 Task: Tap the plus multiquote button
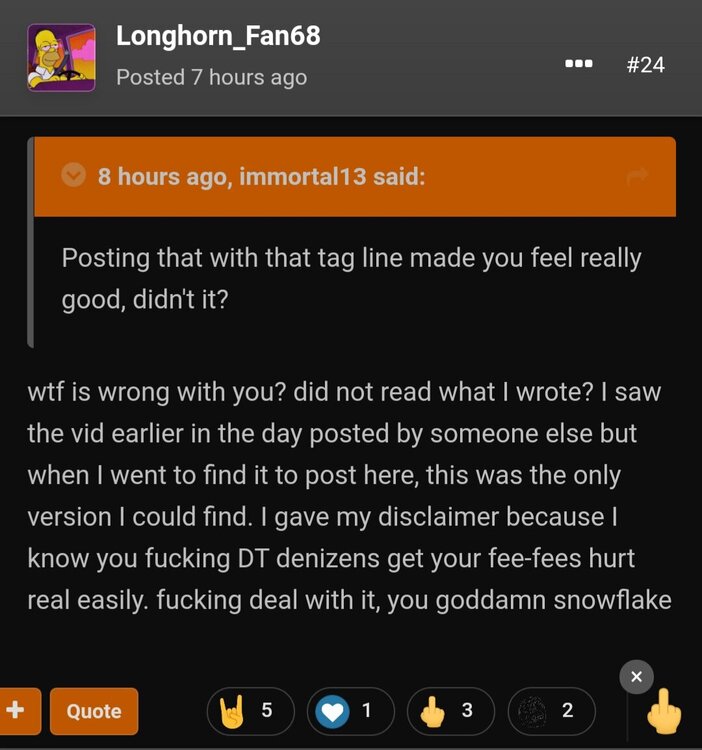[15, 711]
